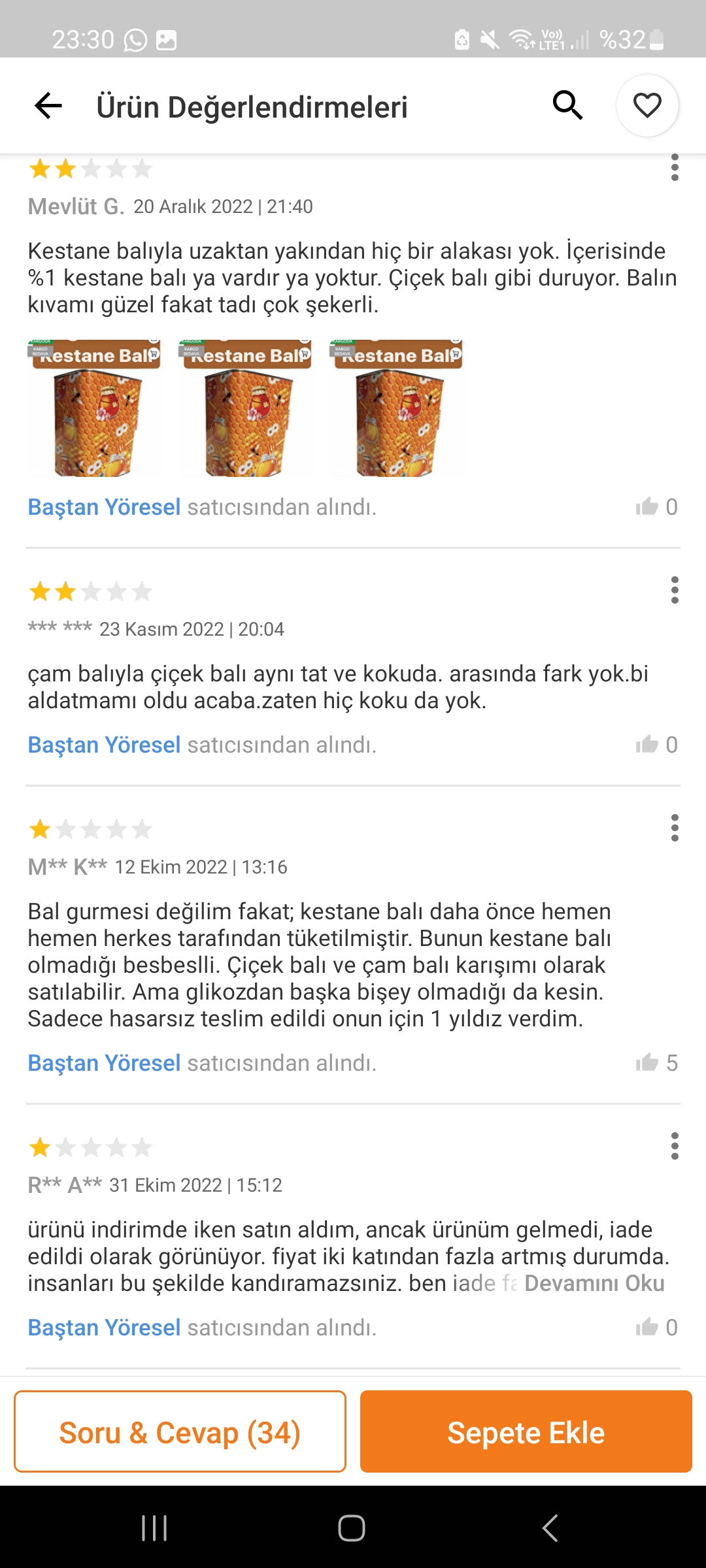Like Mevlüt G.'s review
The height and width of the screenshot is (1568, 706).
[647, 506]
